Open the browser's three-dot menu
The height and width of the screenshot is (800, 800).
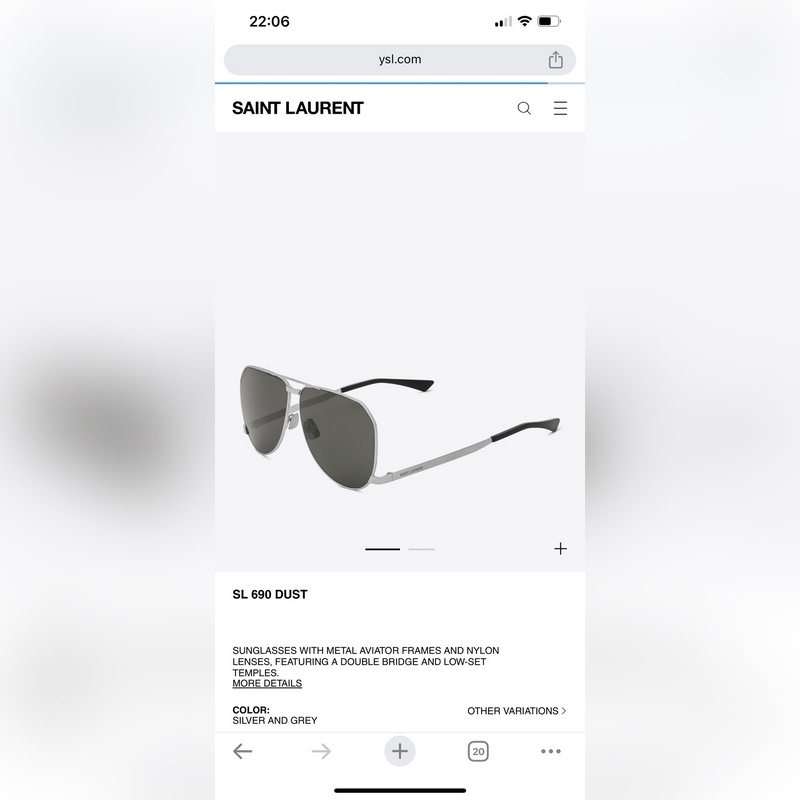click(551, 751)
